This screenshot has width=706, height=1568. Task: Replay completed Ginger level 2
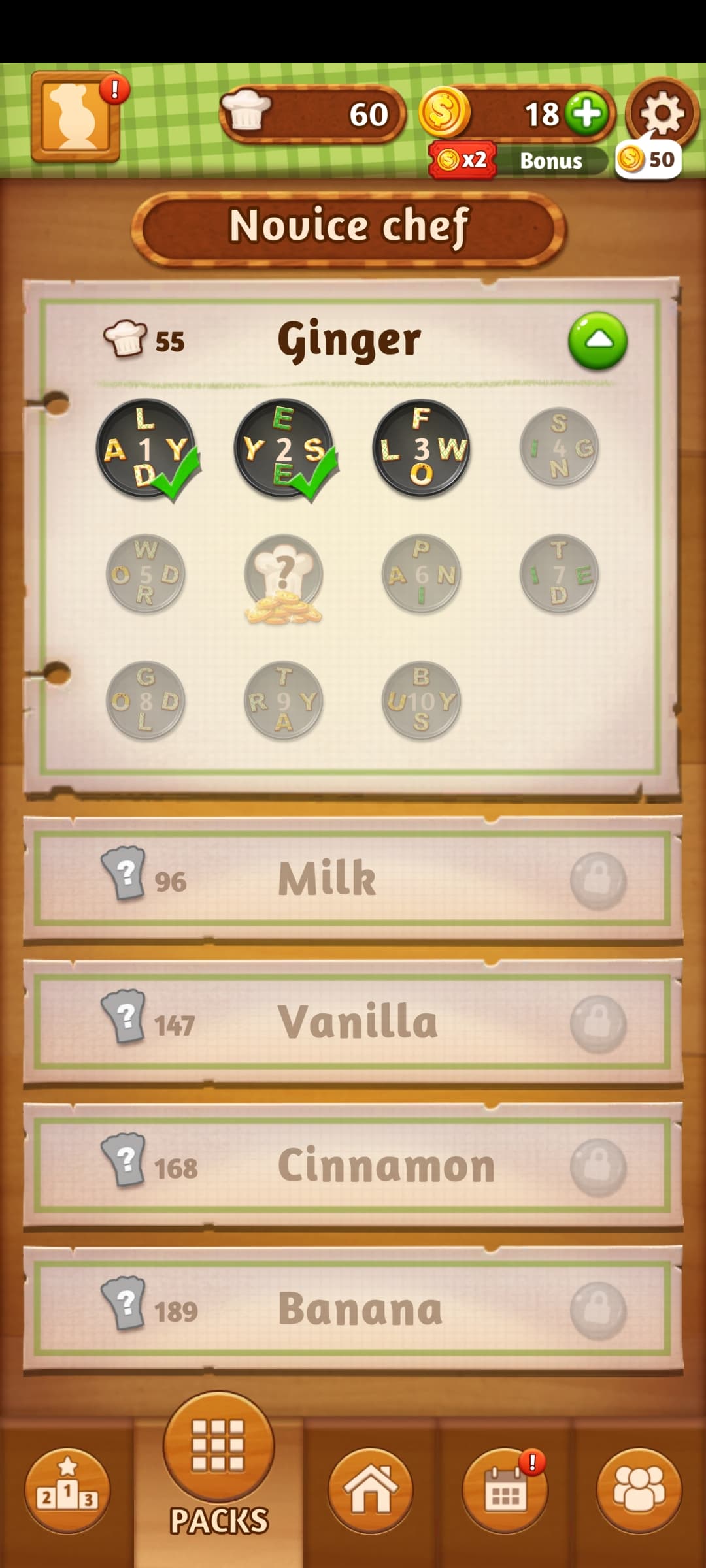point(283,449)
